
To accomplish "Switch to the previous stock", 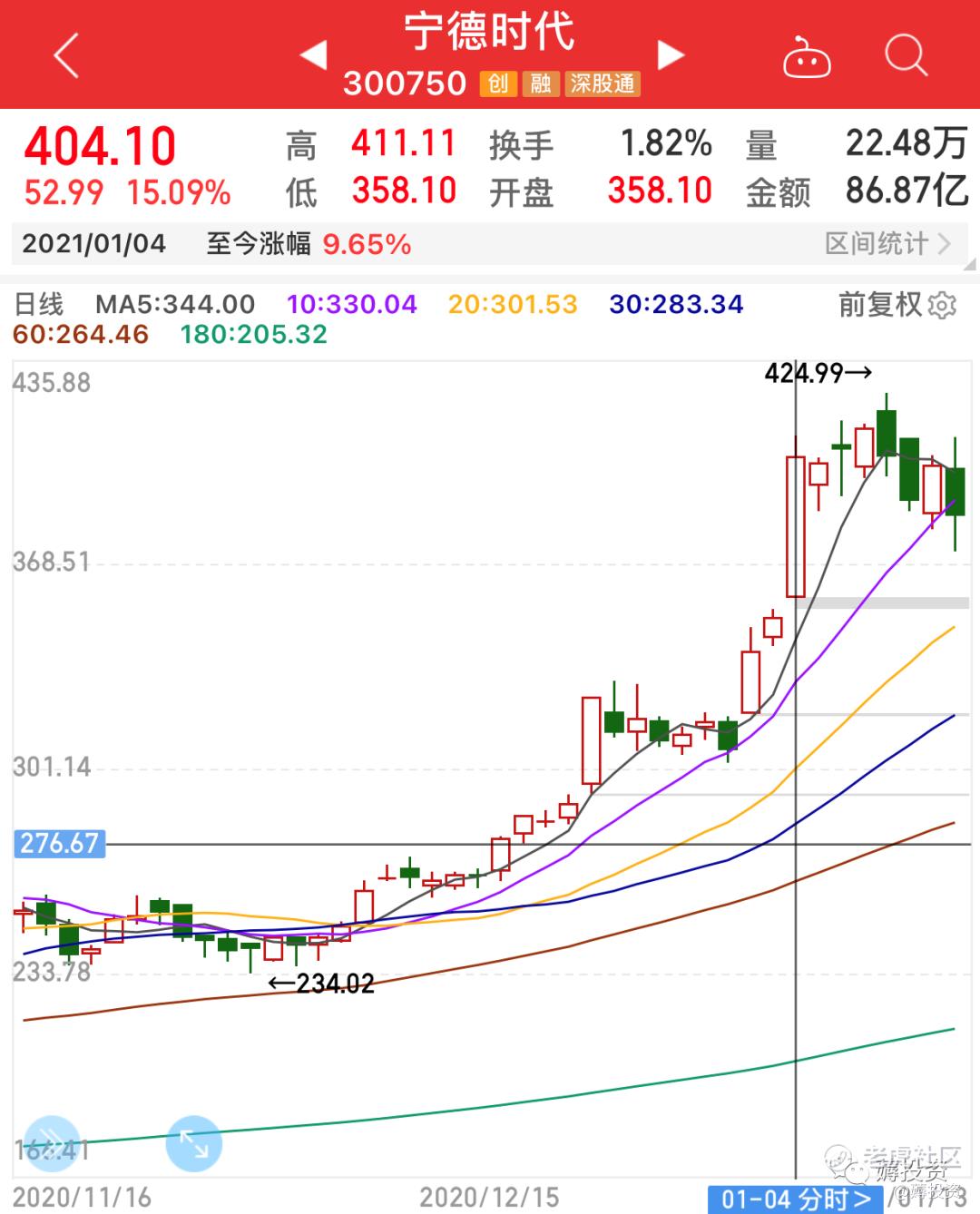I will [313, 54].
